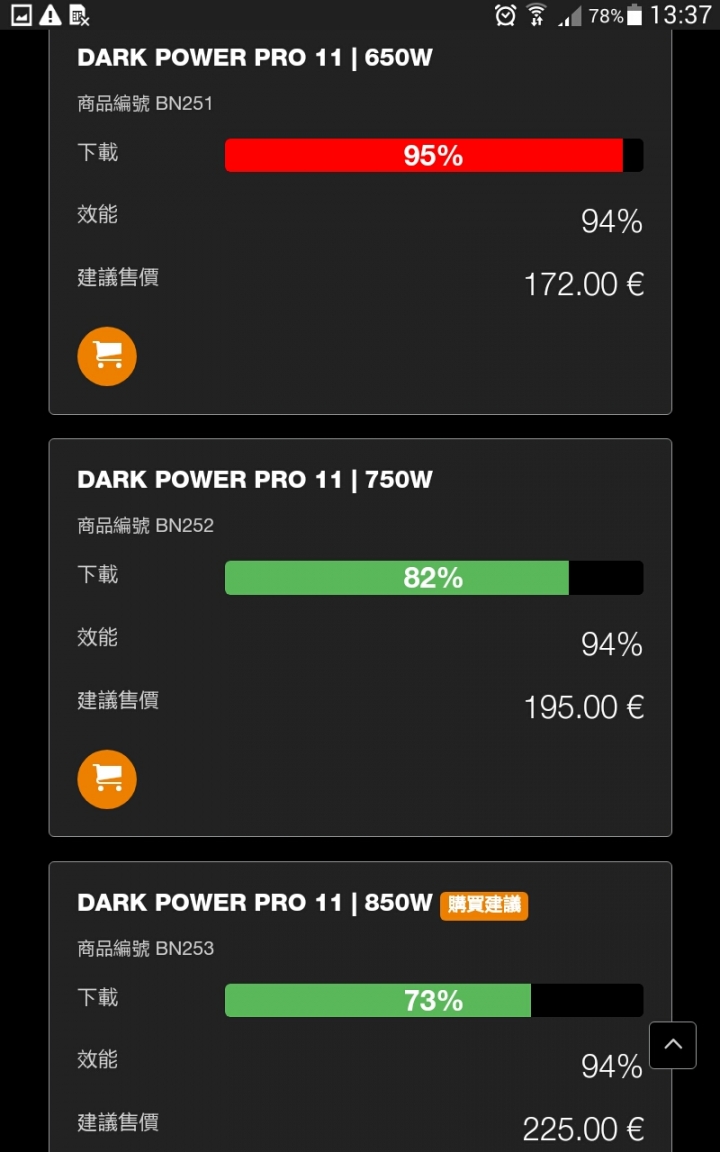Open the Dark Power Pro 11 850W card
Viewport: 720px width, 1152px height.
(255, 903)
